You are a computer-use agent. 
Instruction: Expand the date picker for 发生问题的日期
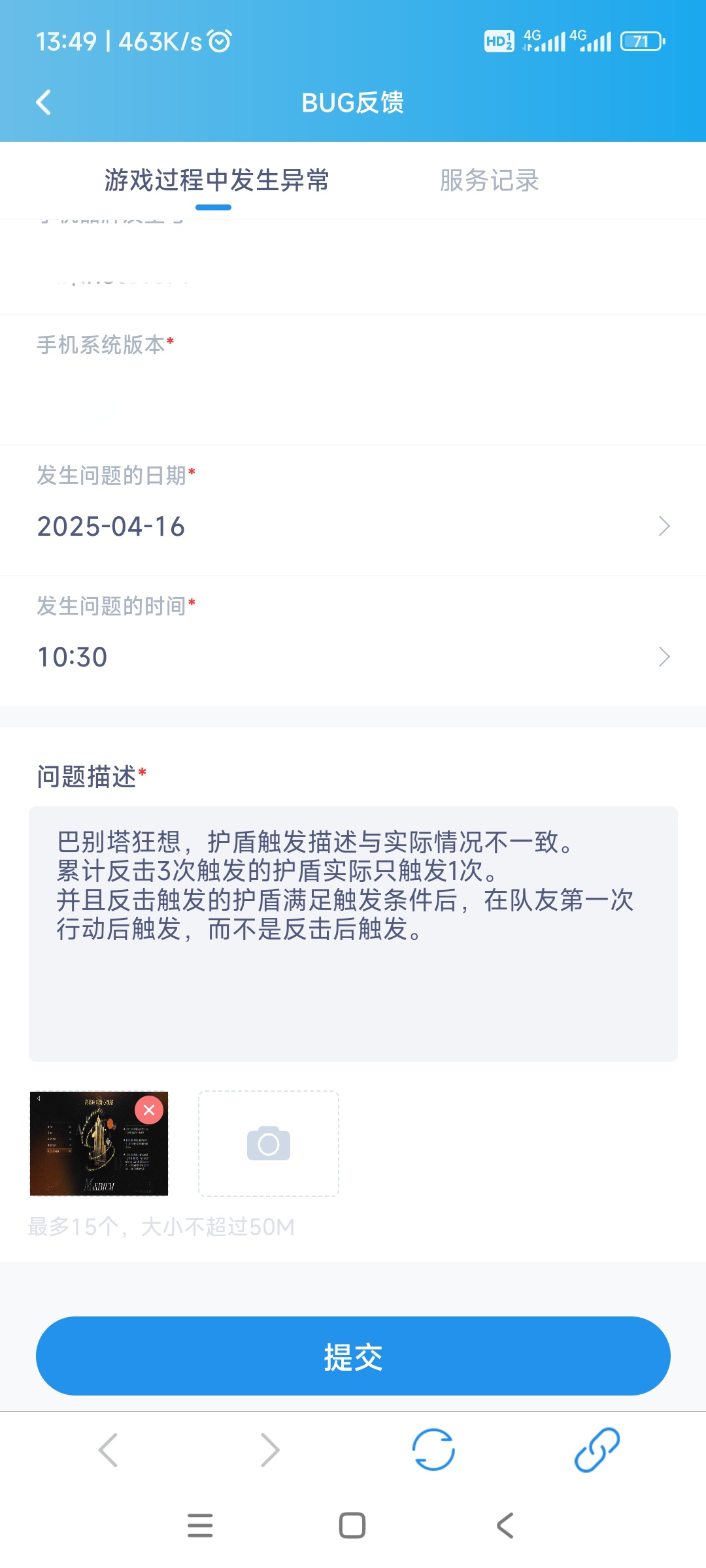coord(353,525)
